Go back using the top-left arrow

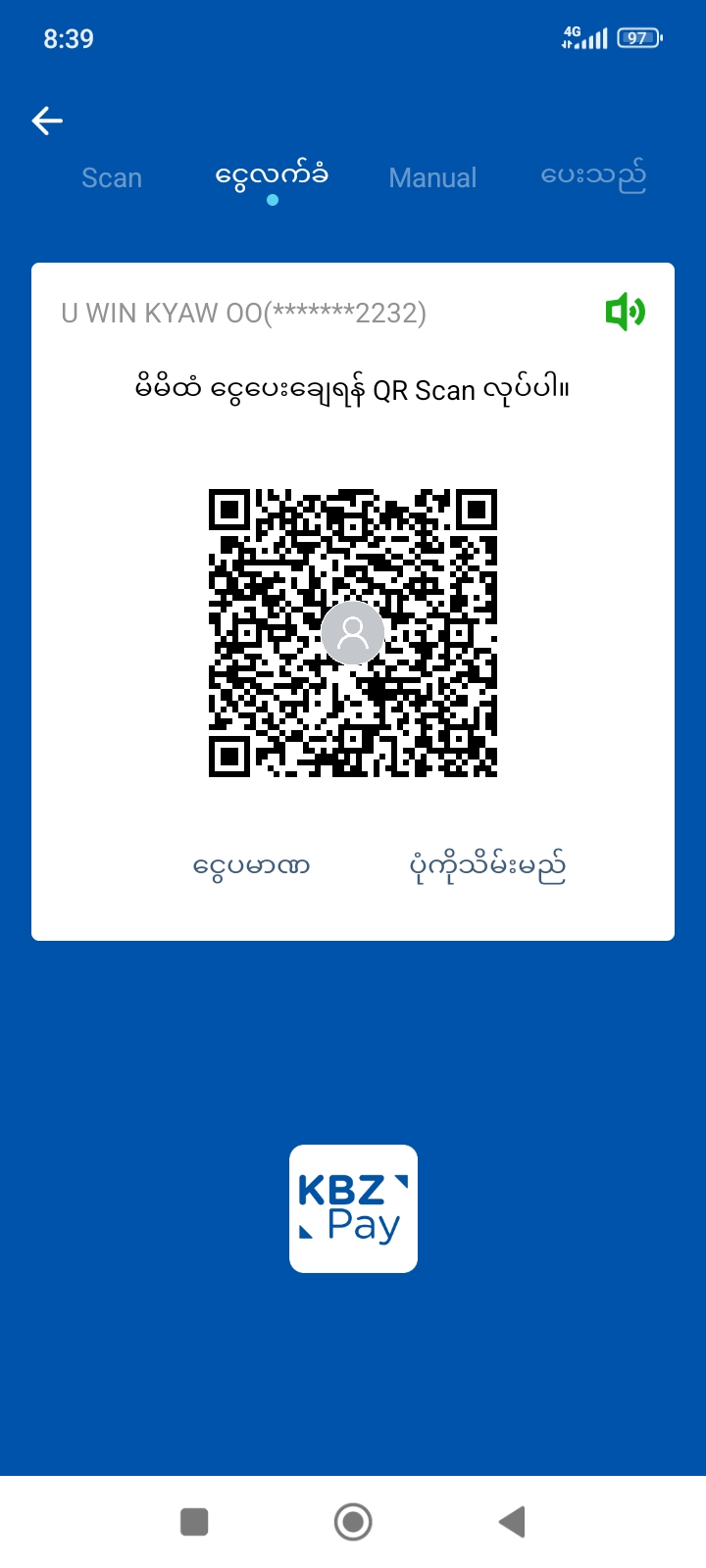click(x=47, y=121)
